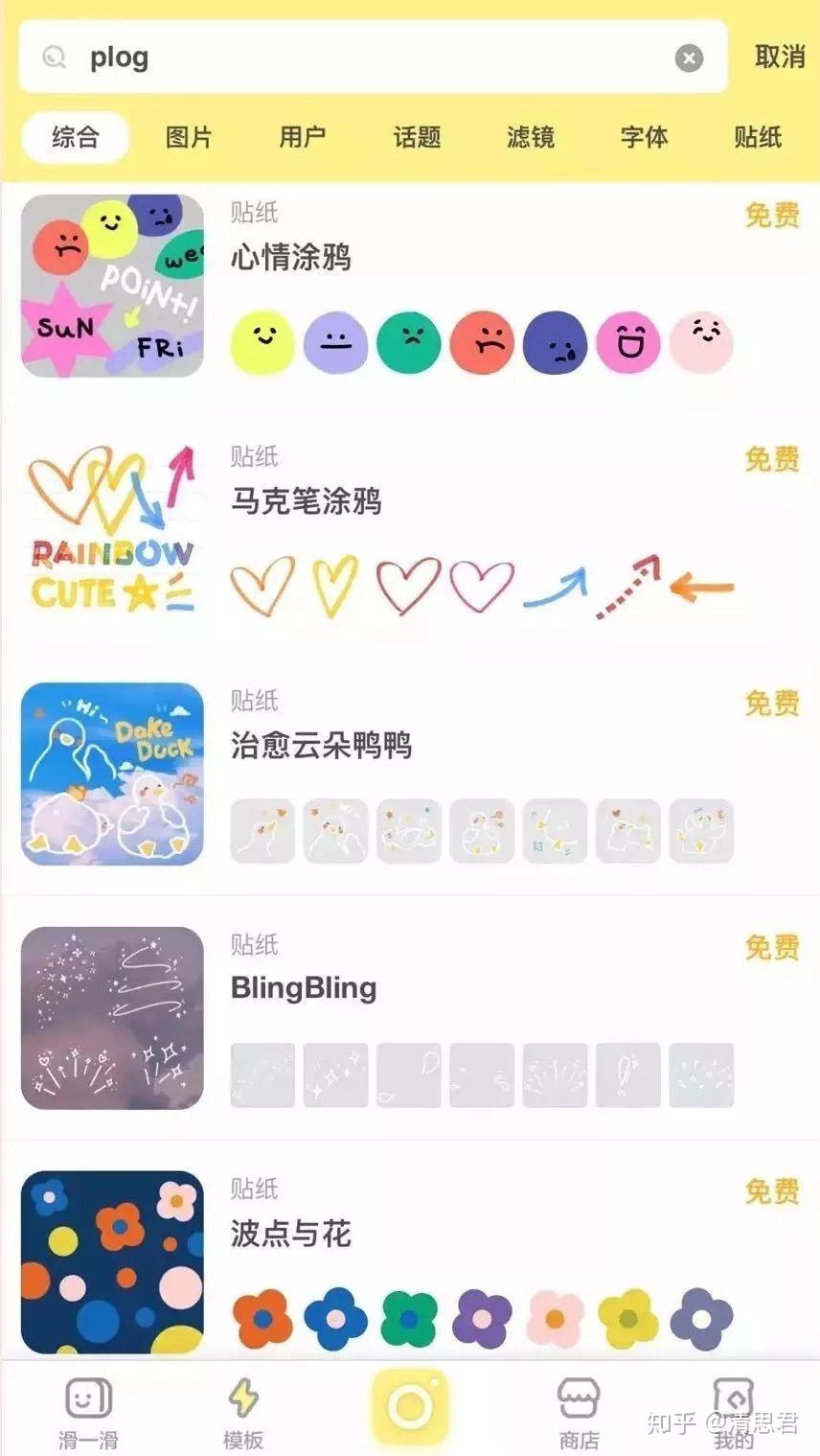
Task: Pick the pink flower sticker in 波点与花
Action: [556, 1318]
